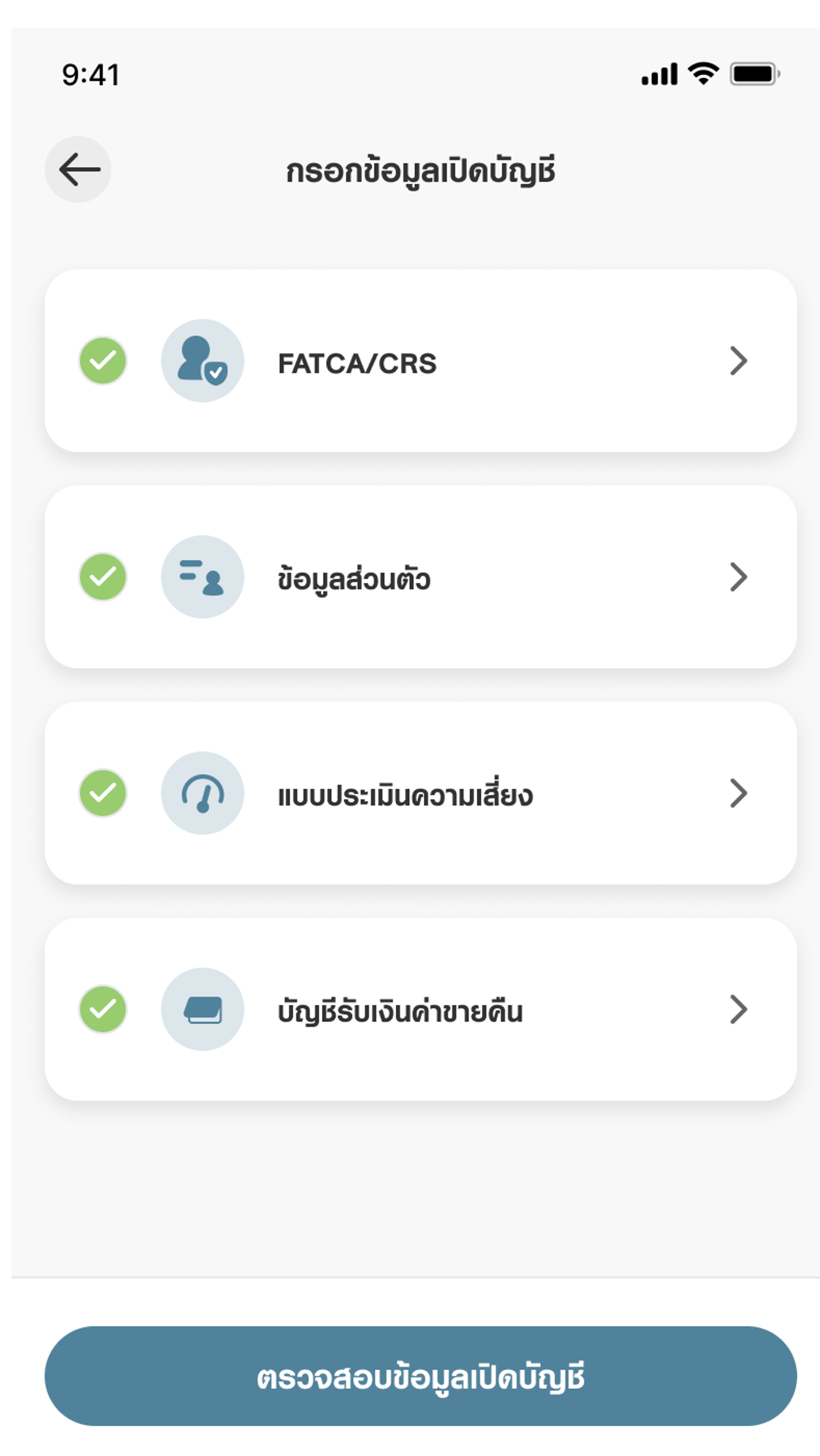Open บัญชีรับเงินค่าขายคืน account section
The height and width of the screenshot is (1456, 820).
pos(421,1009)
